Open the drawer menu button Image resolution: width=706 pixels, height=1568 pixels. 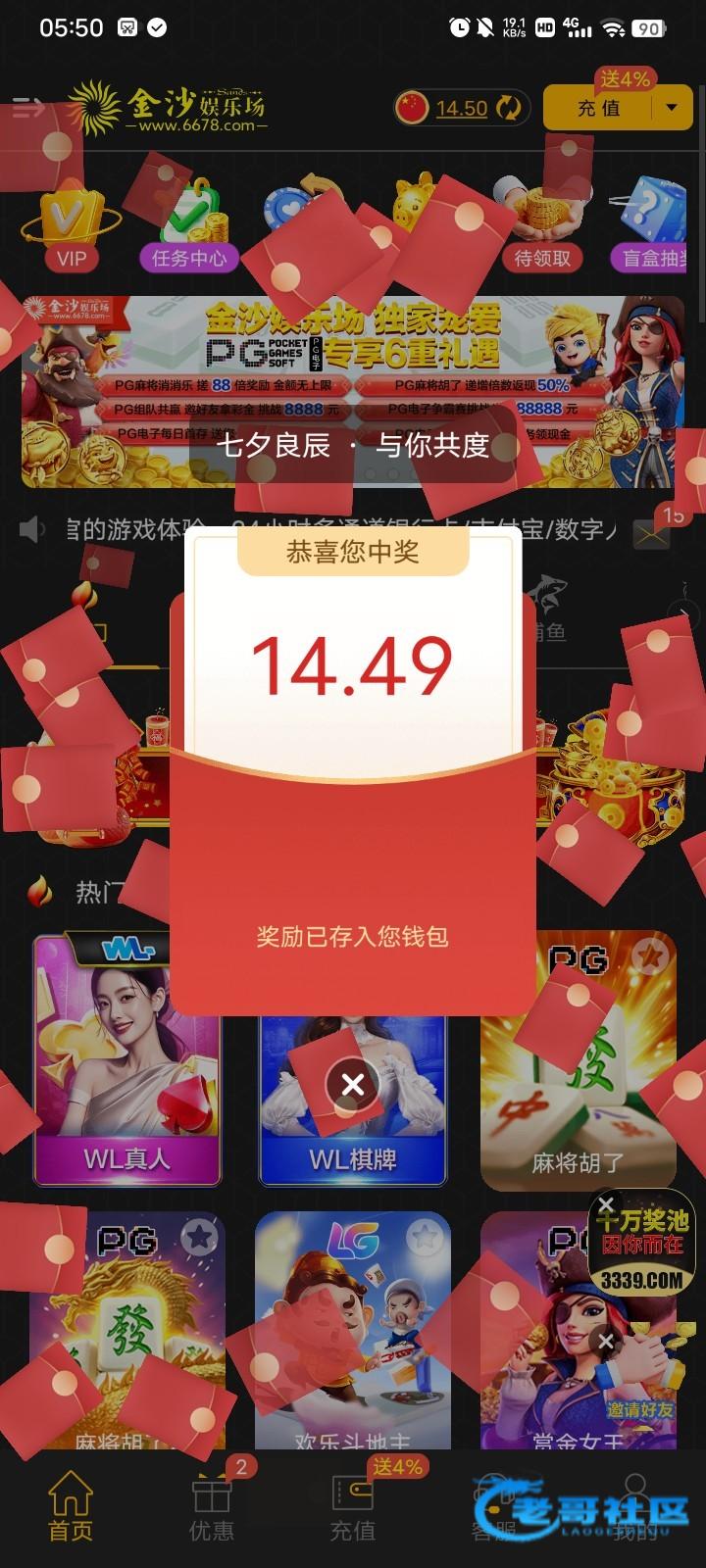point(27,107)
